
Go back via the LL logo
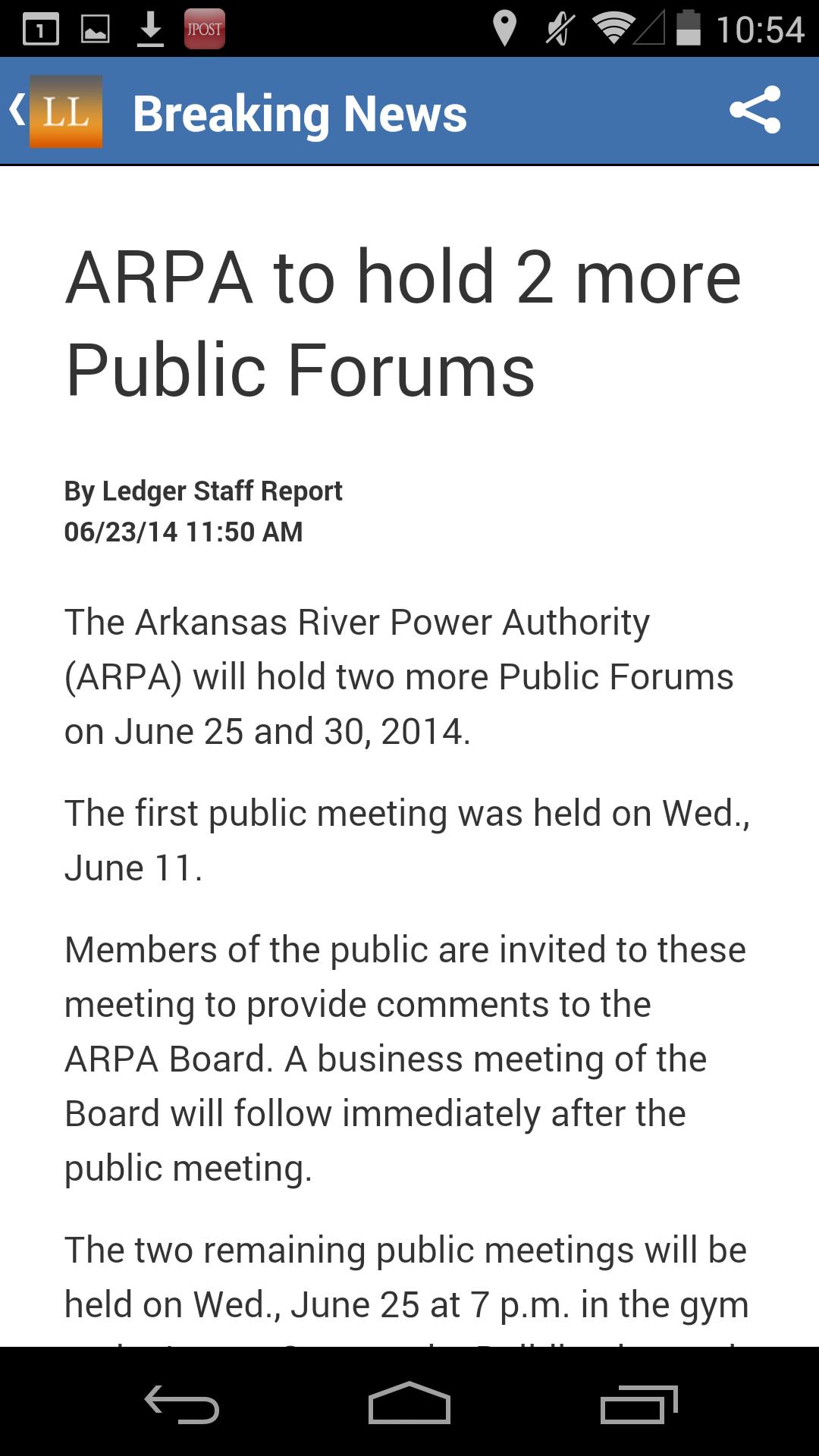point(57,111)
